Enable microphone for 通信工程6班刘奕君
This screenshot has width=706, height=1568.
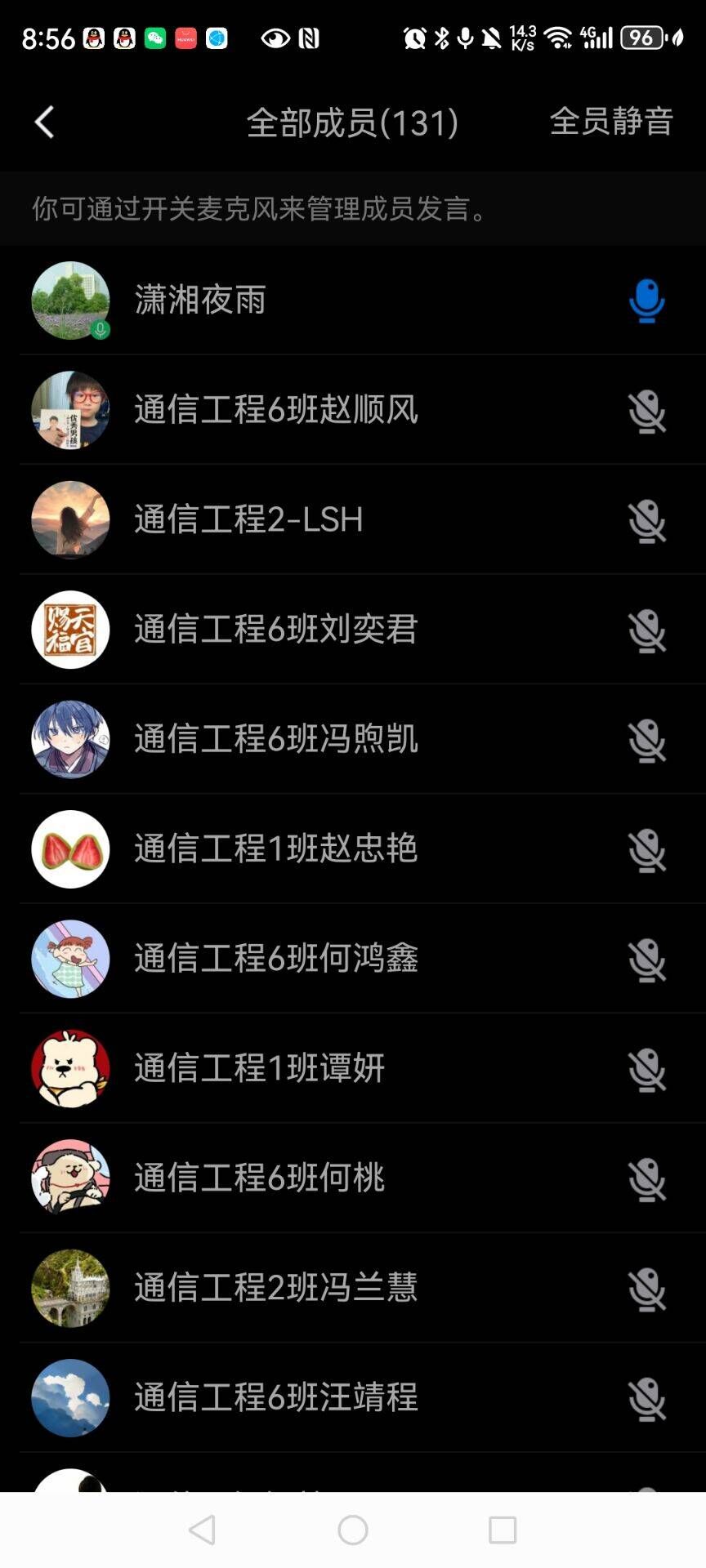tap(646, 630)
